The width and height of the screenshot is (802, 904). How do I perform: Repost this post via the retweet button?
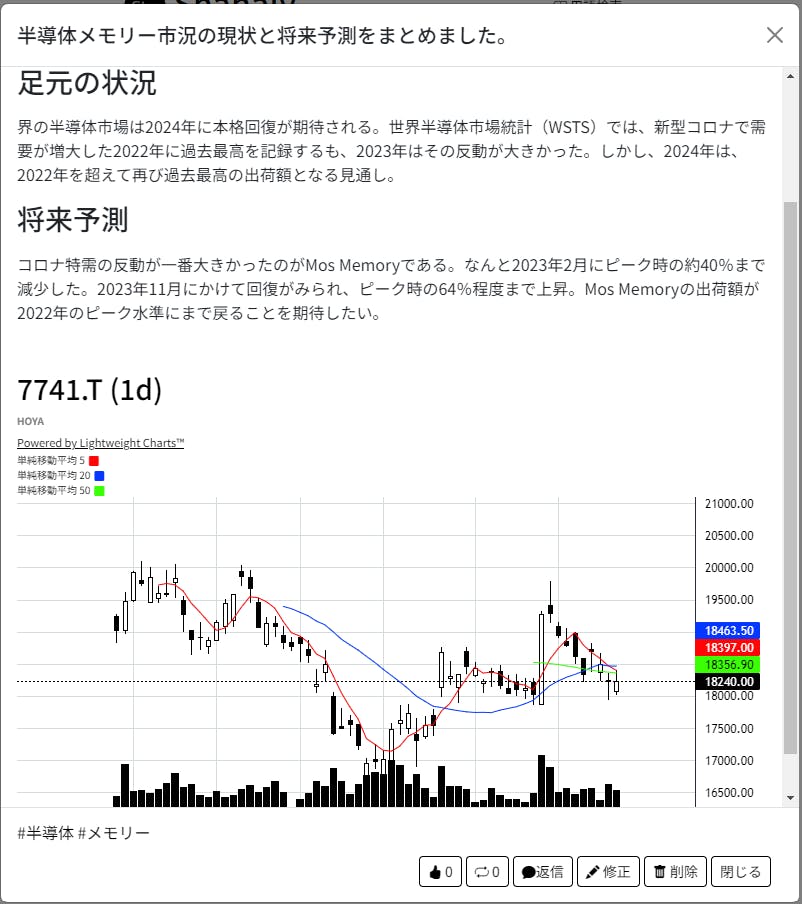point(489,871)
